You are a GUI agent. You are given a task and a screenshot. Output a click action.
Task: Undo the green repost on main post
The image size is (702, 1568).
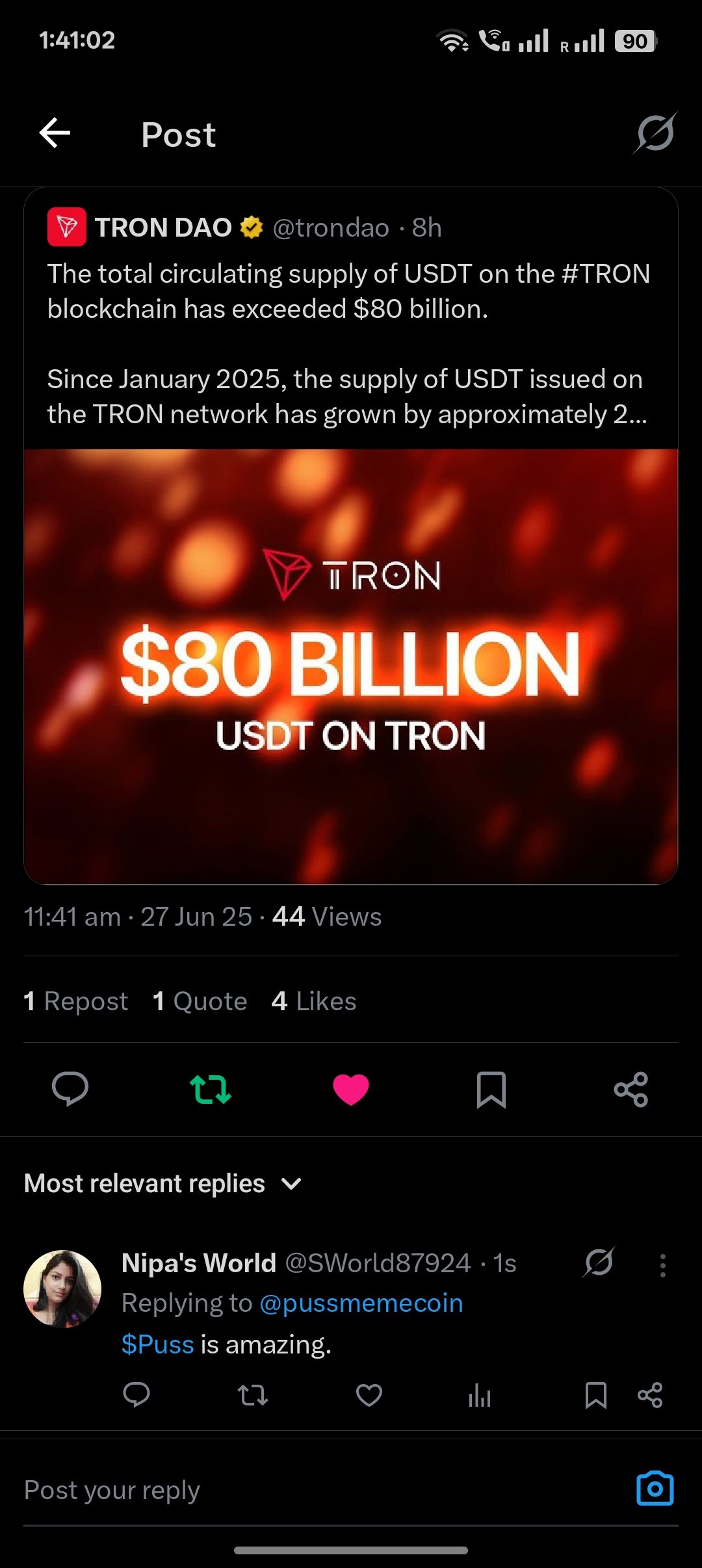[211, 1089]
